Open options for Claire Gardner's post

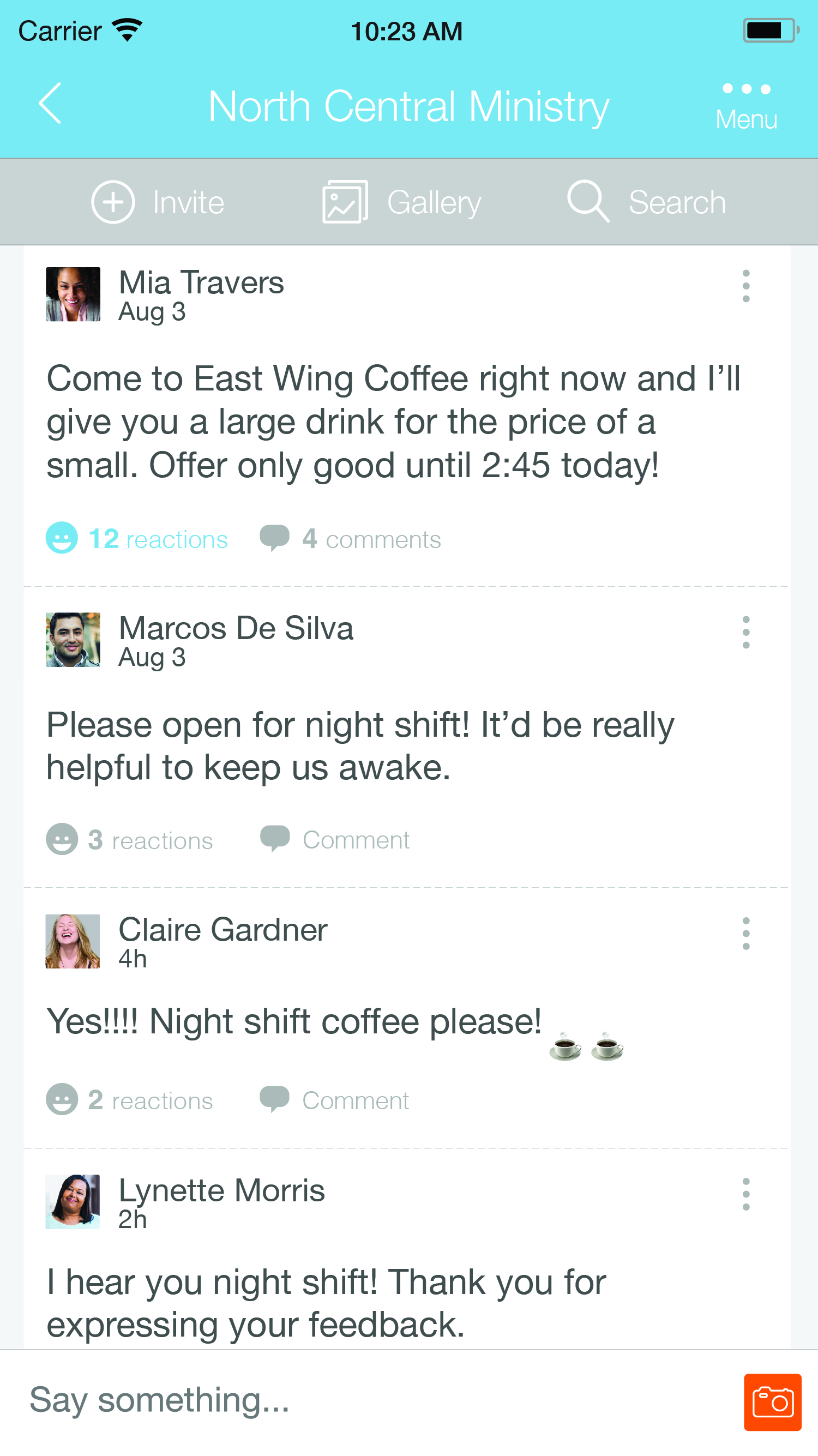pos(745,933)
